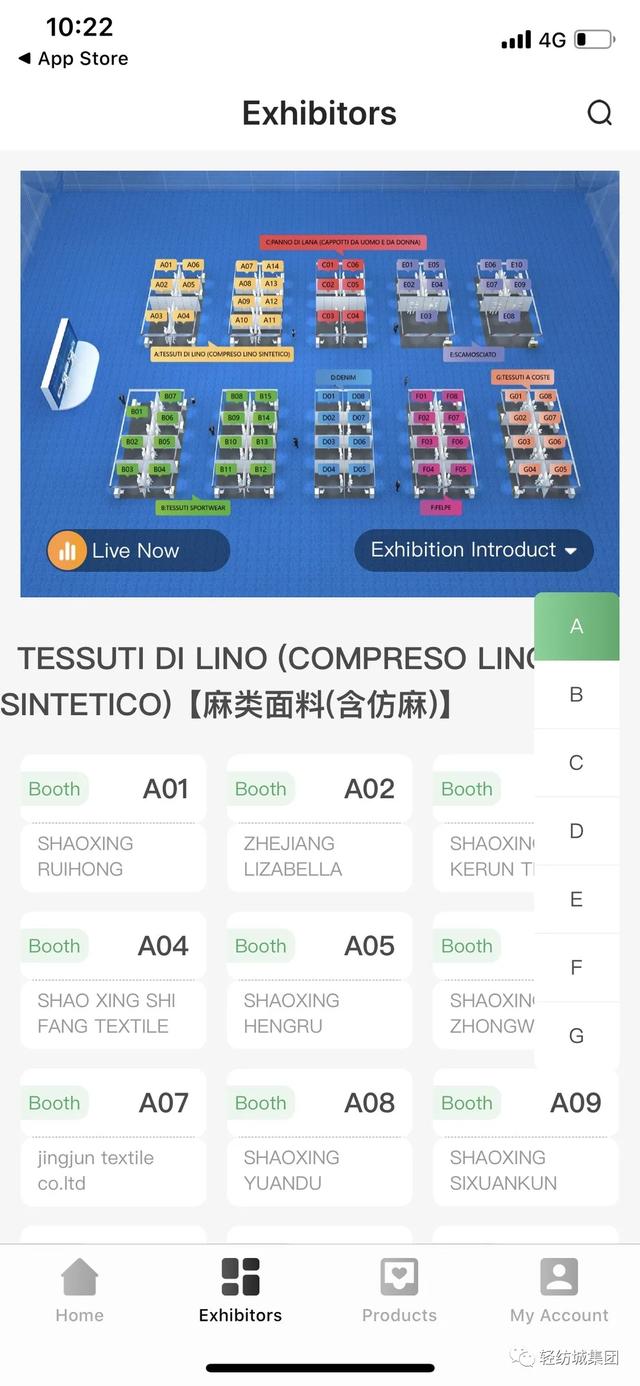Screen dimensions: 640x1386
Task: Switch to the Products tab
Action: [399, 1291]
